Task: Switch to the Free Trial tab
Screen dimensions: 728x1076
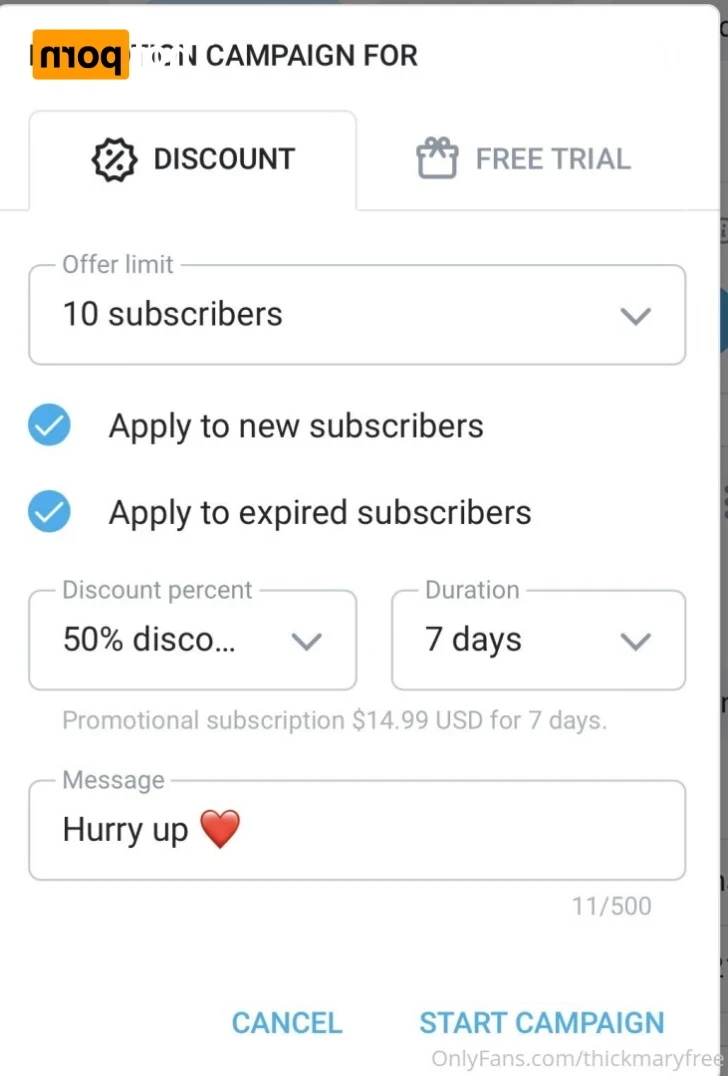Action: tap(524, 160)
